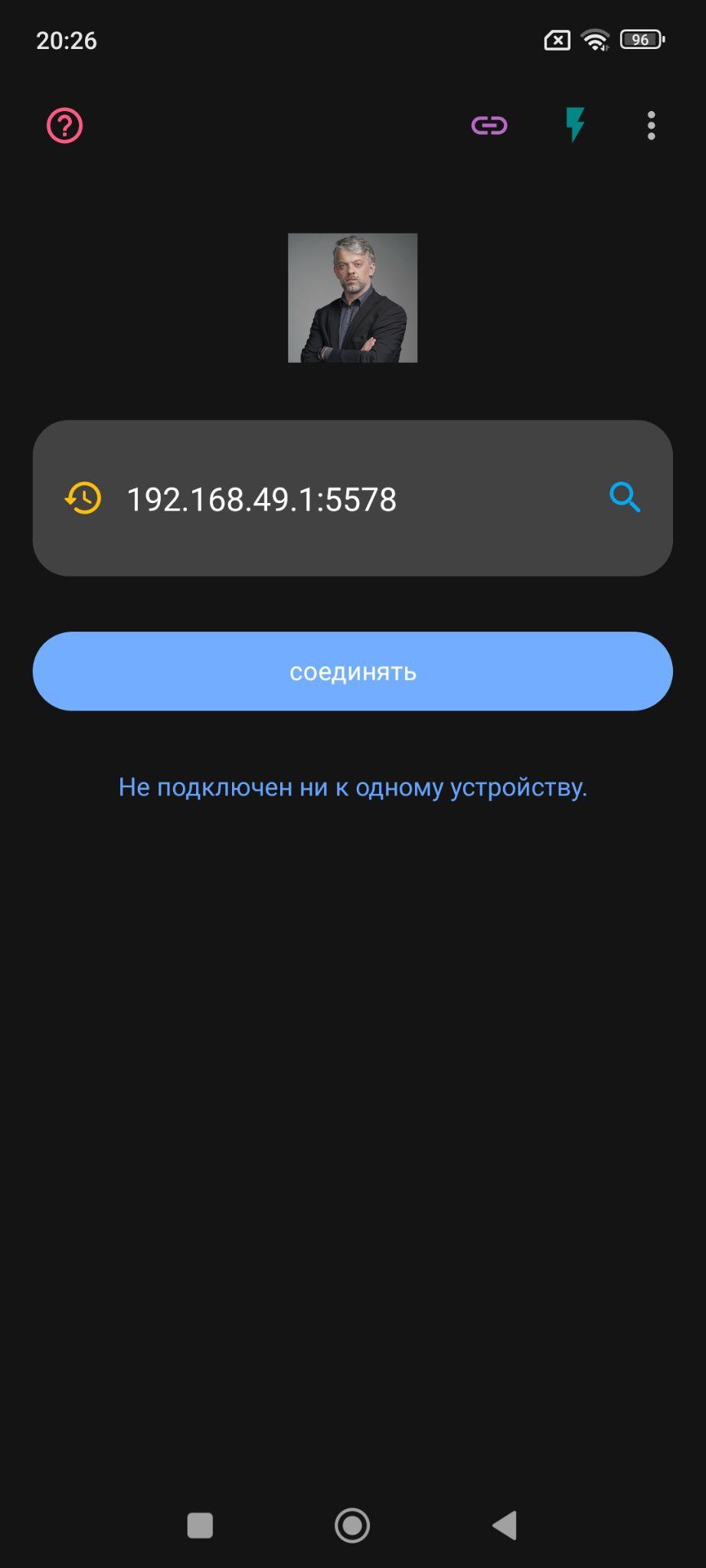Search for devices with magnifier icon
Viewport: 706px width, 1568px height.
tap(625, 498)
